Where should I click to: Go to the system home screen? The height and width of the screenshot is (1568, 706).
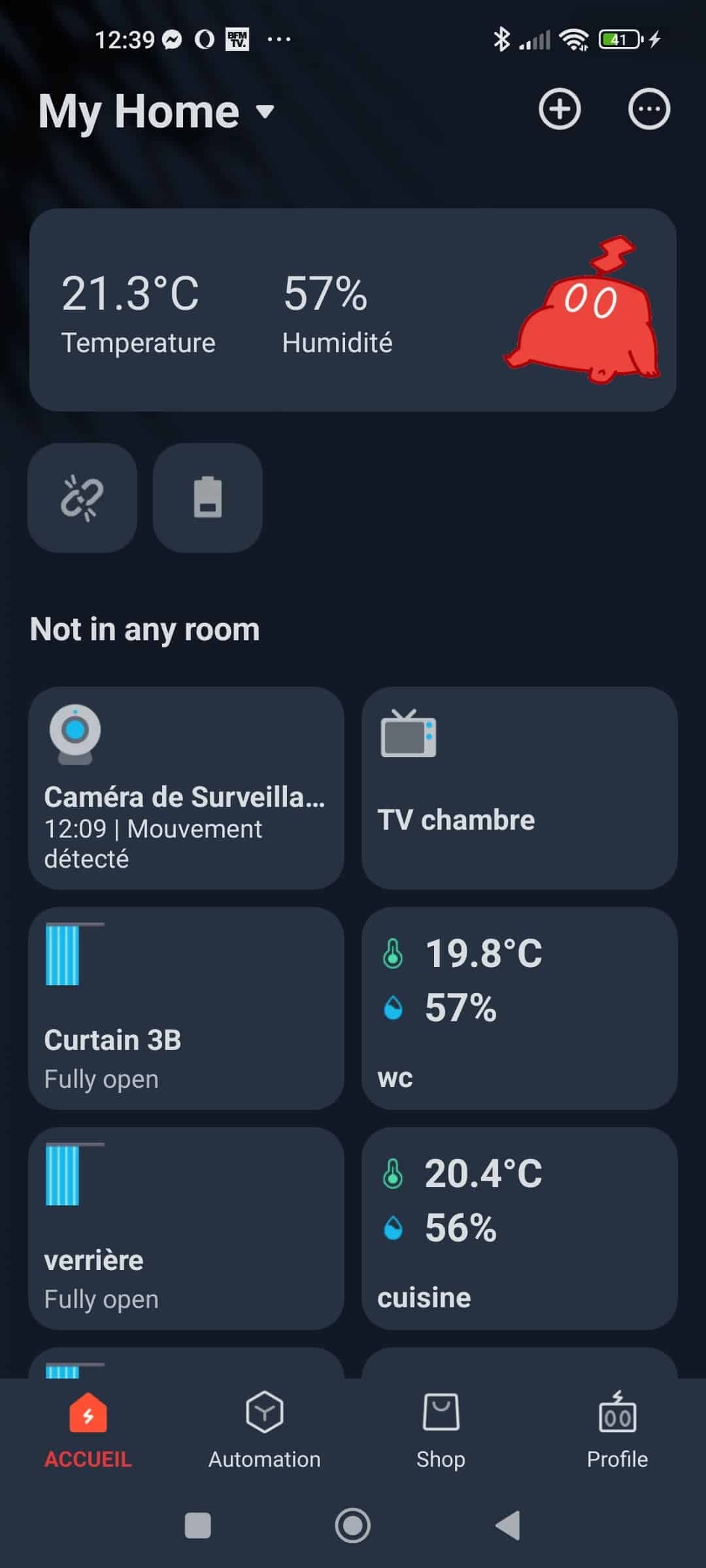[353, 1526]
